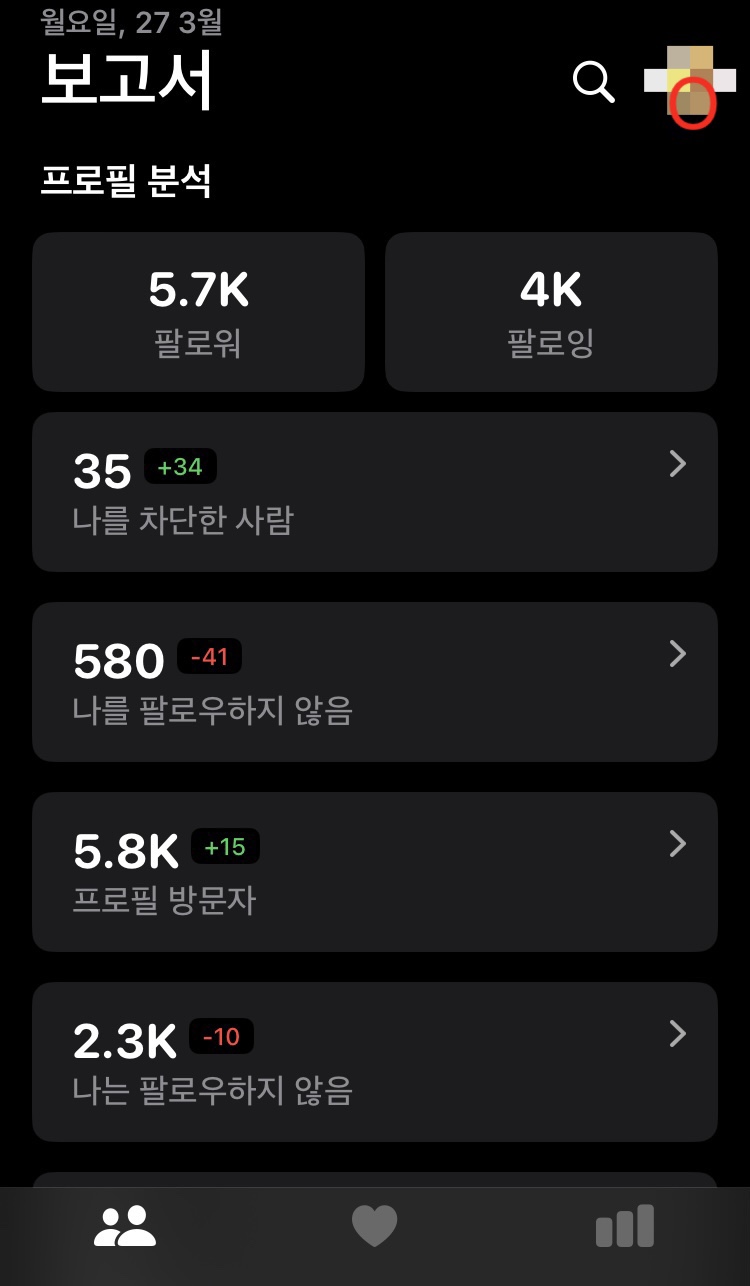
Task: Select the people tab in bottom bar
Action: [125, 1226]
